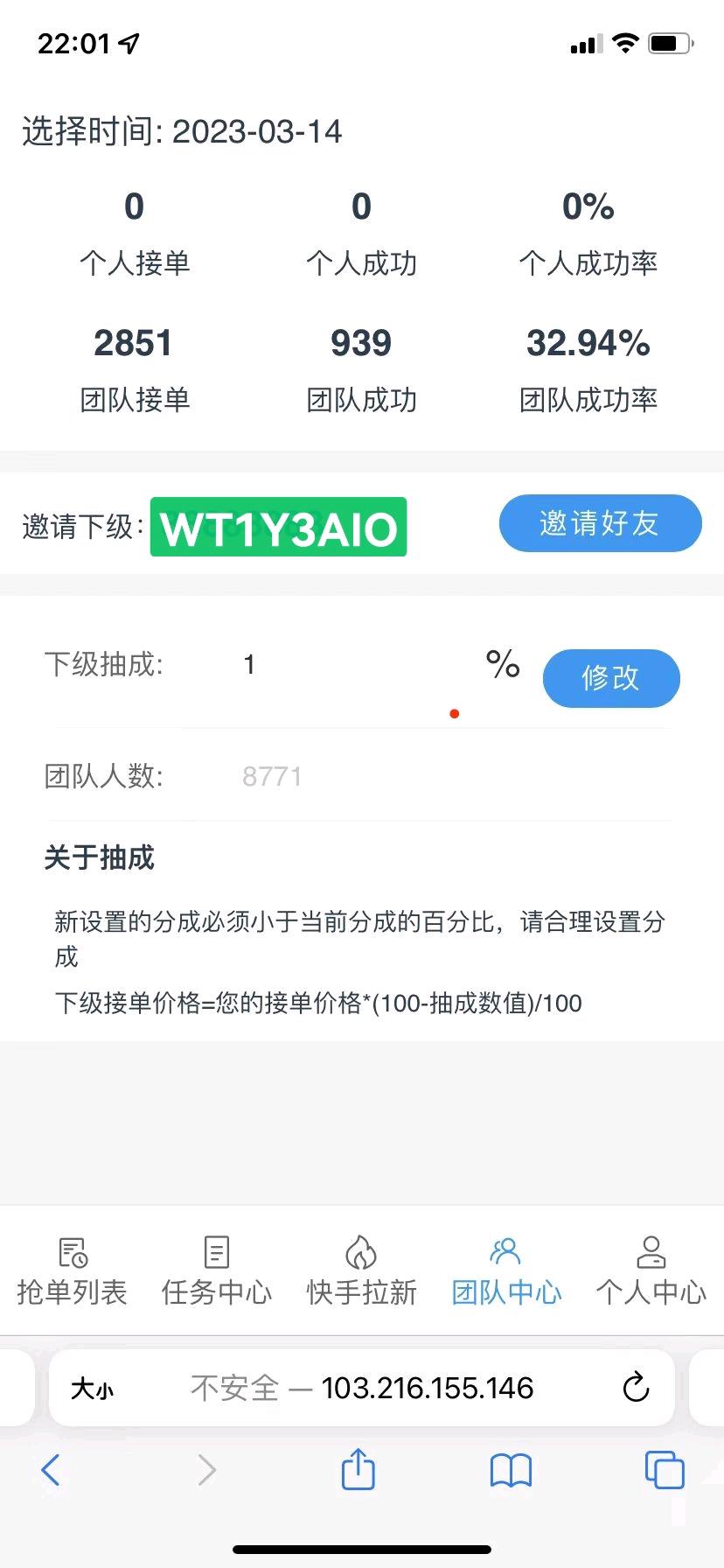This screenshot has height=1568, width=724.
Task: Open the 选择时间 date picker
Action: click(x=256, y=132)
